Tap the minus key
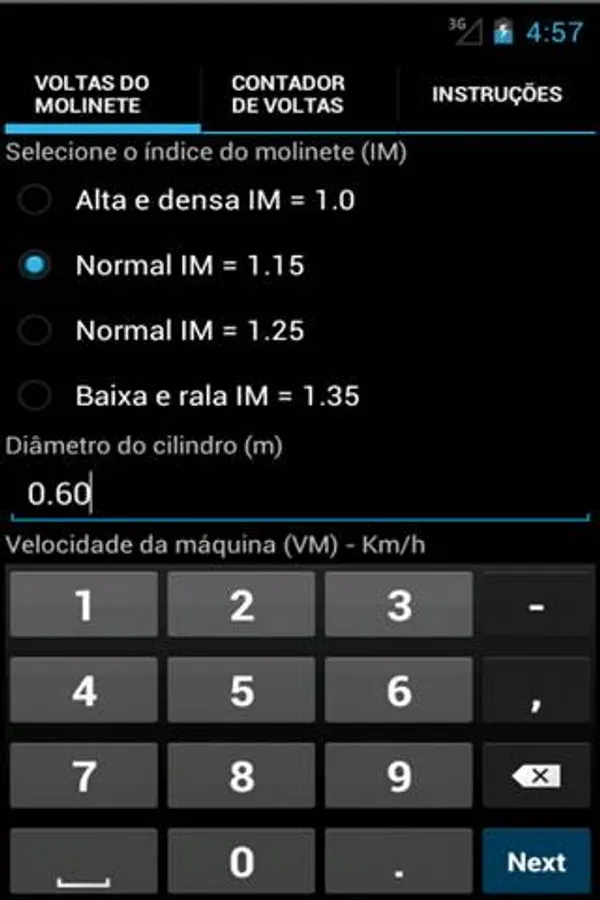 (536, 605)
